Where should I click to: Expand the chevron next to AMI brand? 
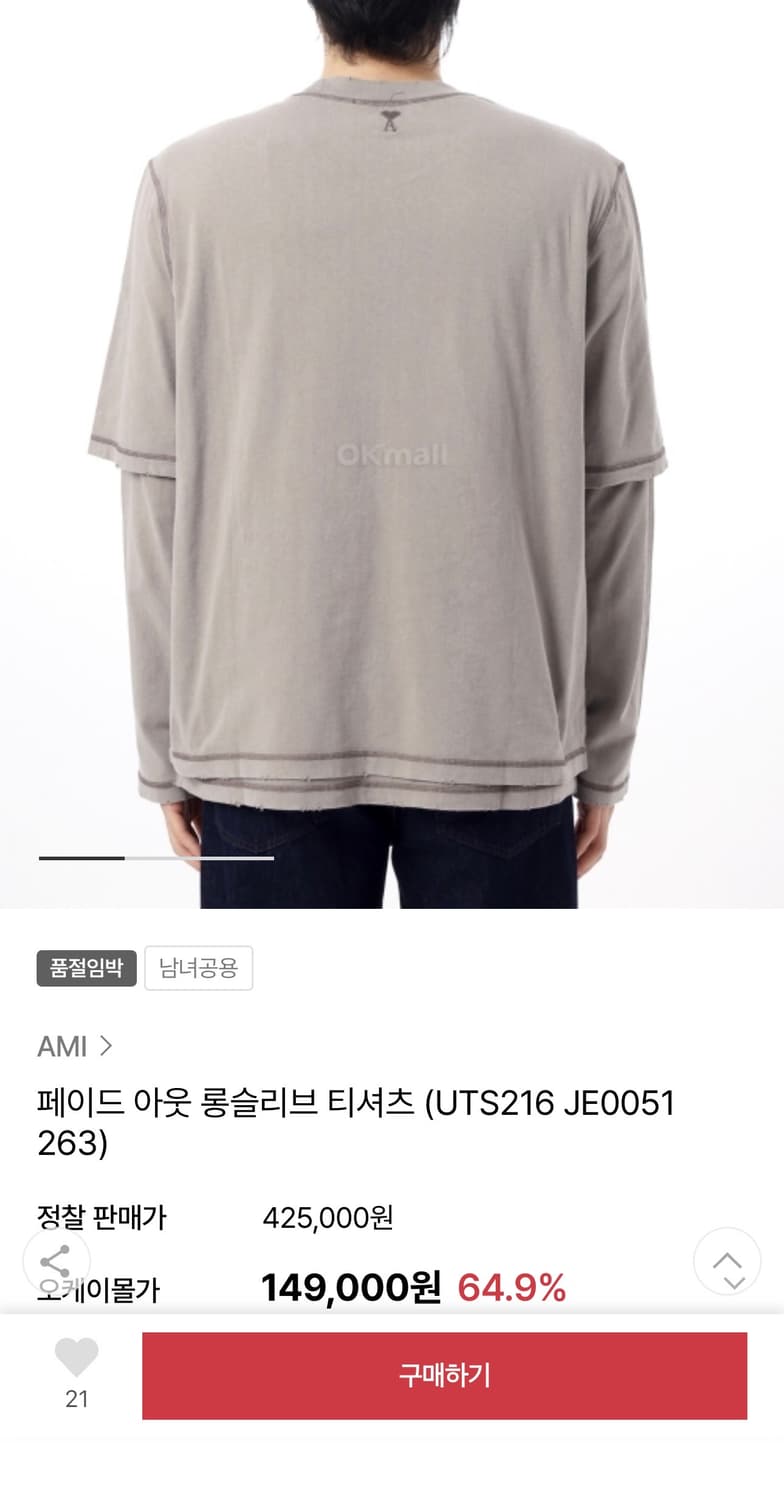[x=106, y=1046]
